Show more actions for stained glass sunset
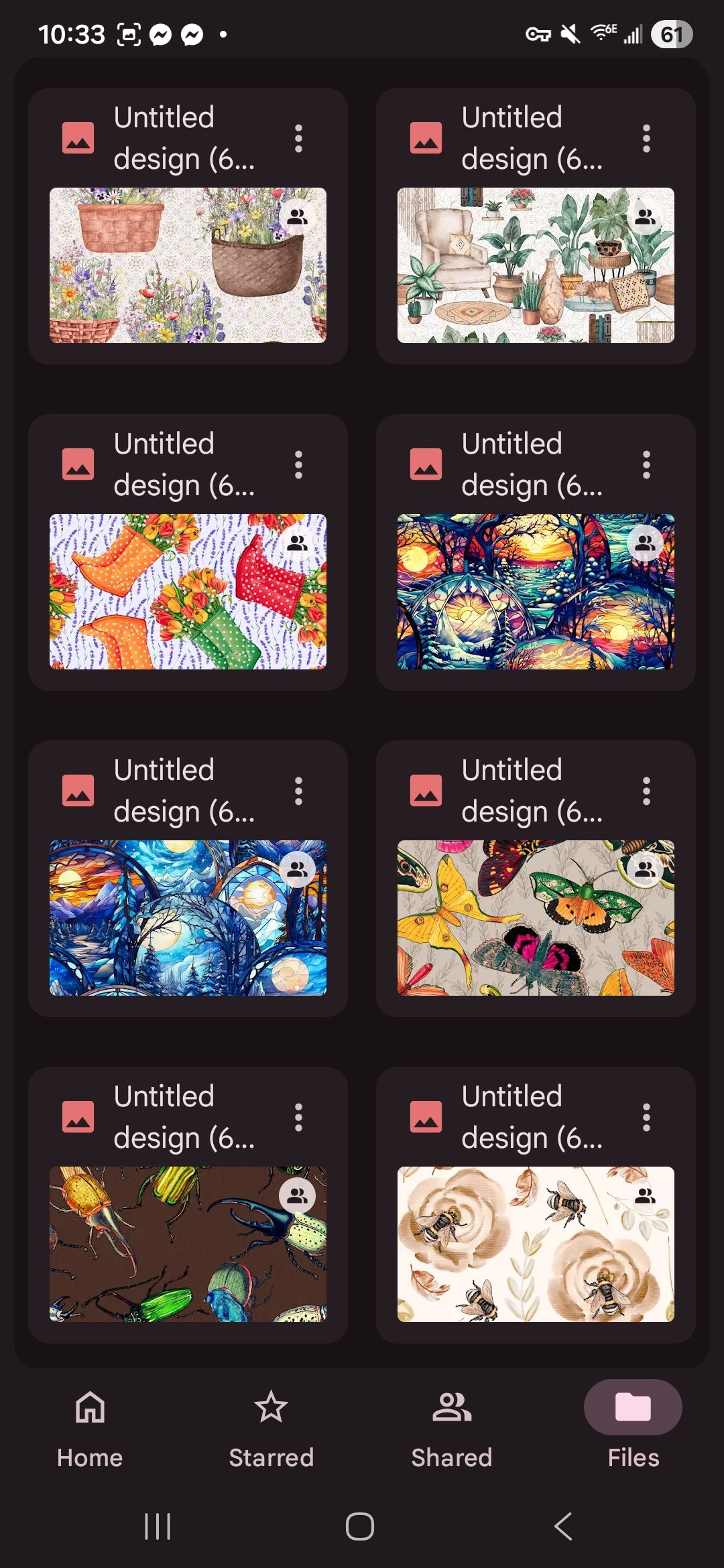 tap(646, 464)
